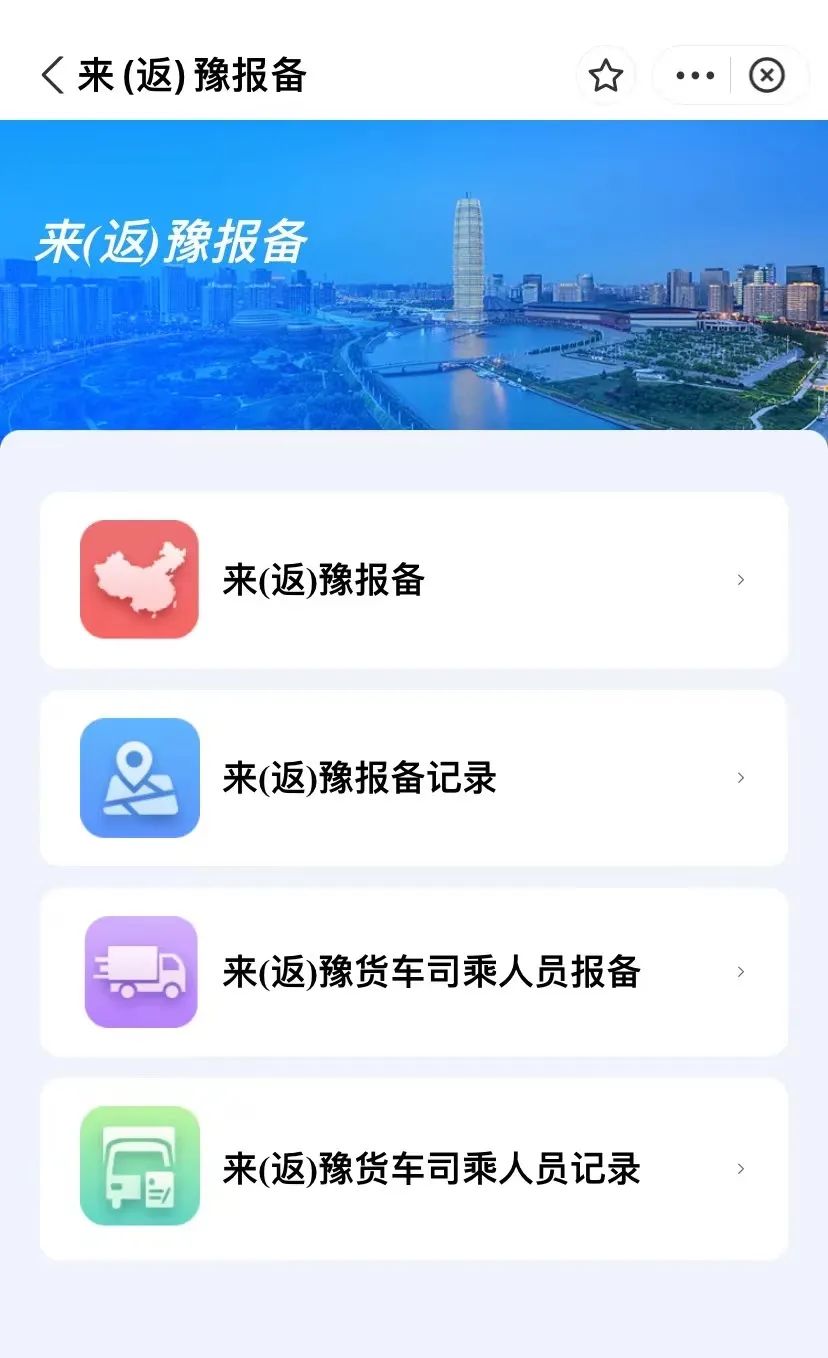View 来(返)豫报备记录

click(x=414, y=778)
